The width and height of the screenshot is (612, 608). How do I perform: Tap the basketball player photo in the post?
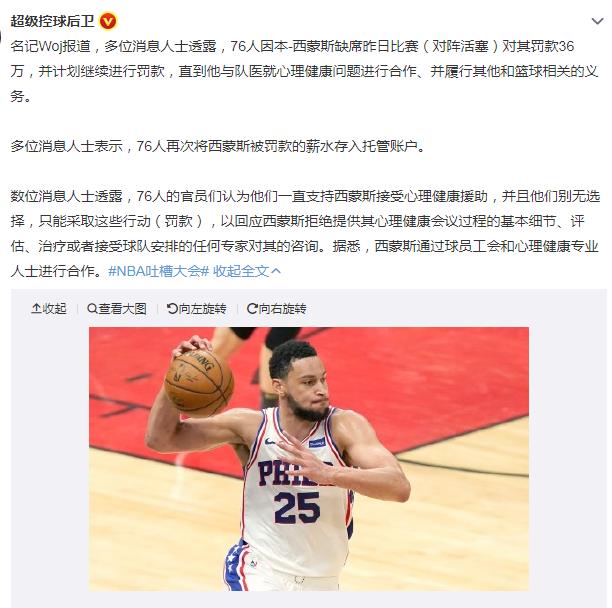pos(308,458)
